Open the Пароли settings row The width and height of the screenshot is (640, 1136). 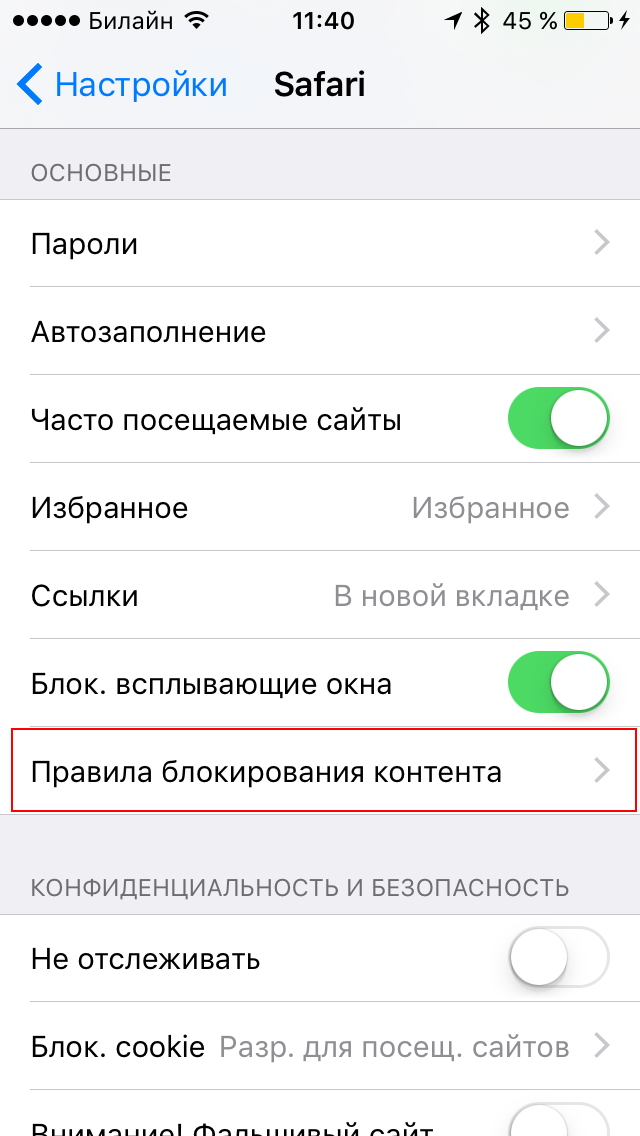(x=320, y=243)
